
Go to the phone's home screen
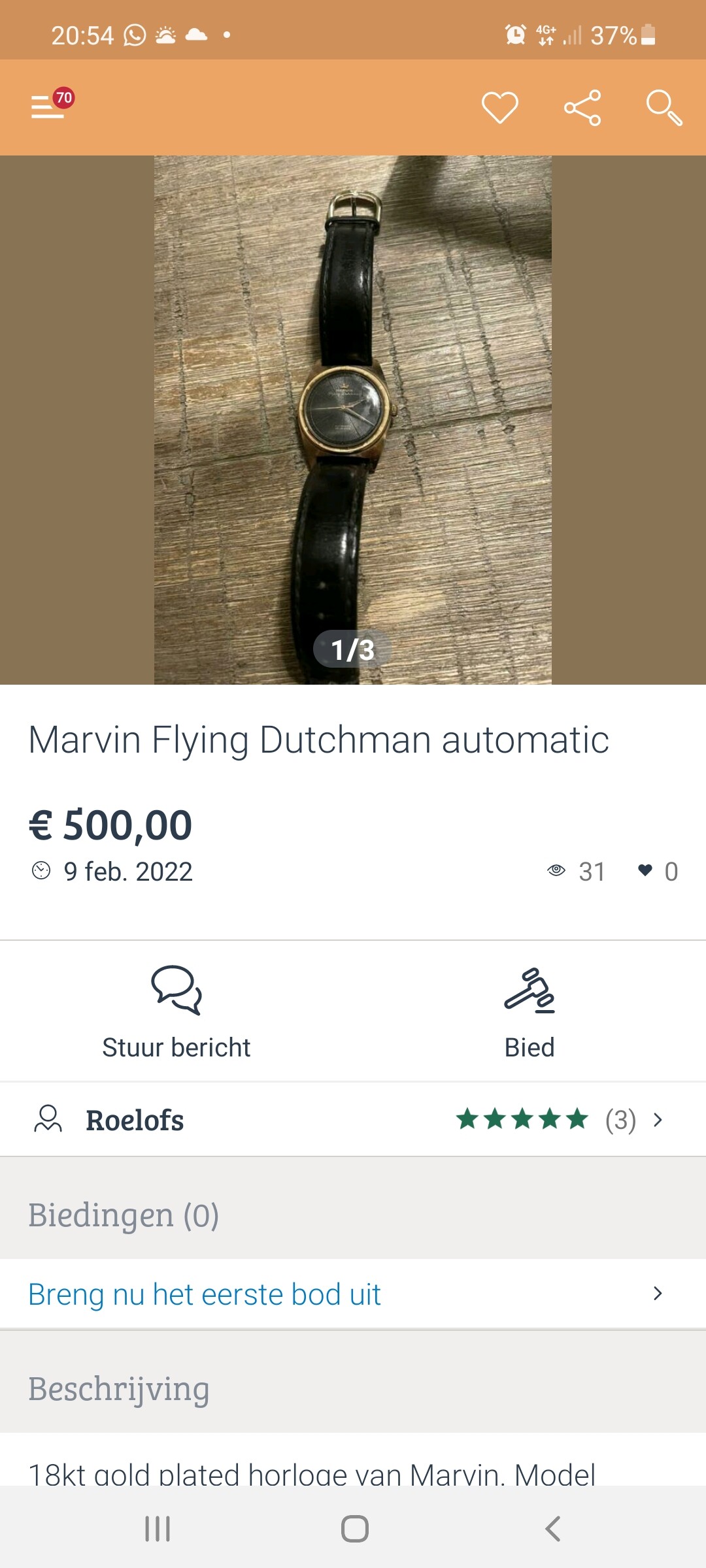tap(354, 1529)
